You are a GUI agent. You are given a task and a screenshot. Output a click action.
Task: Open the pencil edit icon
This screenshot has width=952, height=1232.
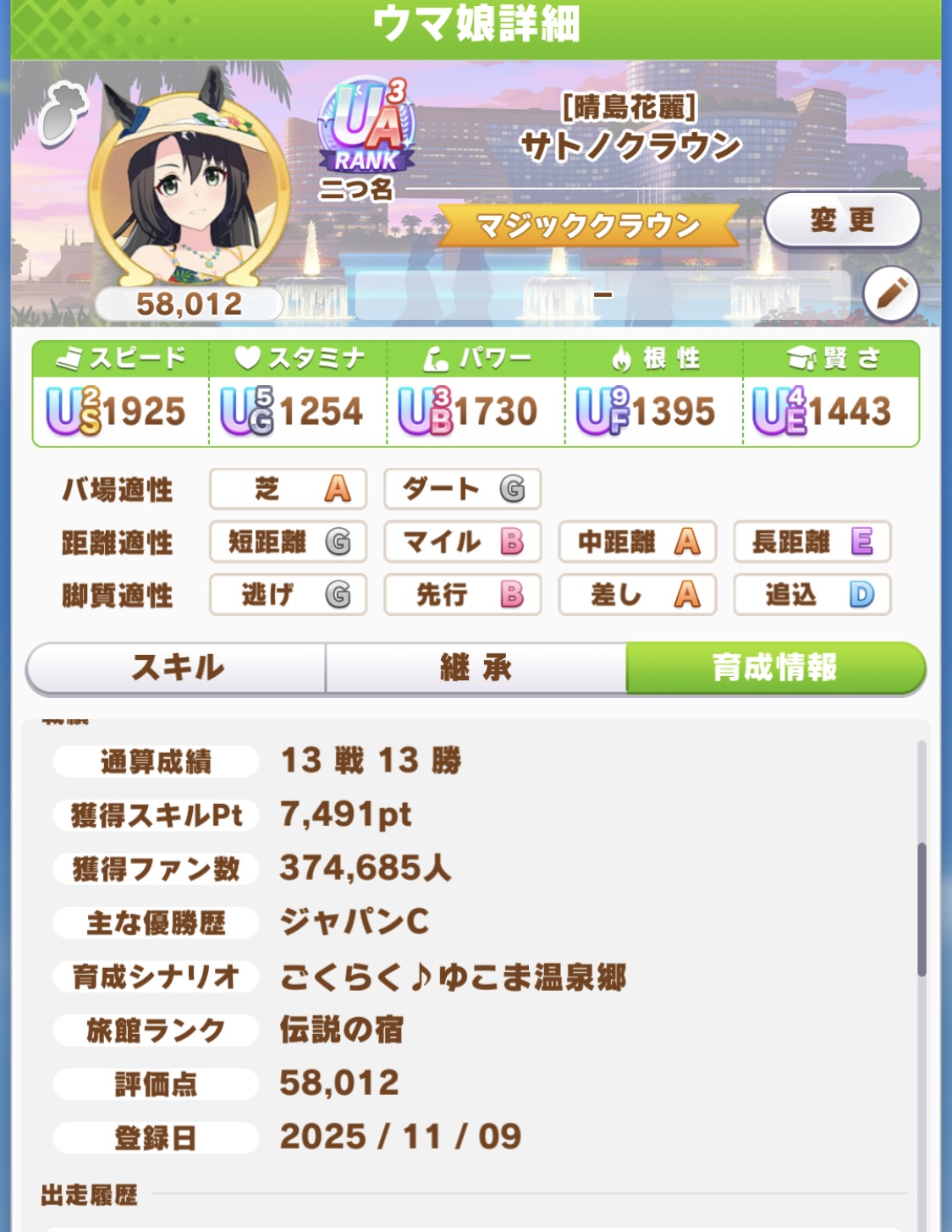point(891,295)
